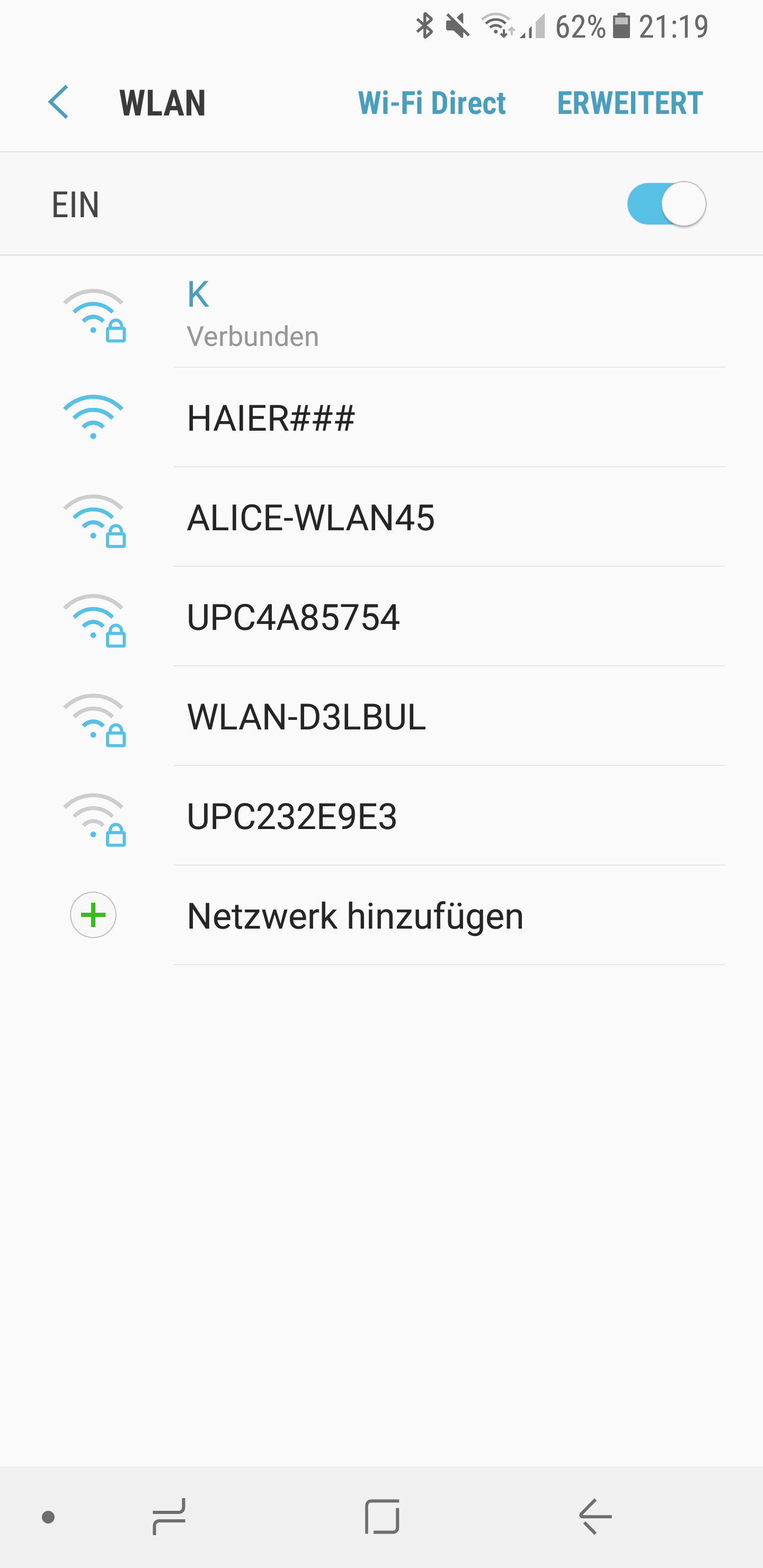Screen dimensions: 763x1568
Task: Open recent apps from the navigation bar
Action: click(x=168, y=1517)
